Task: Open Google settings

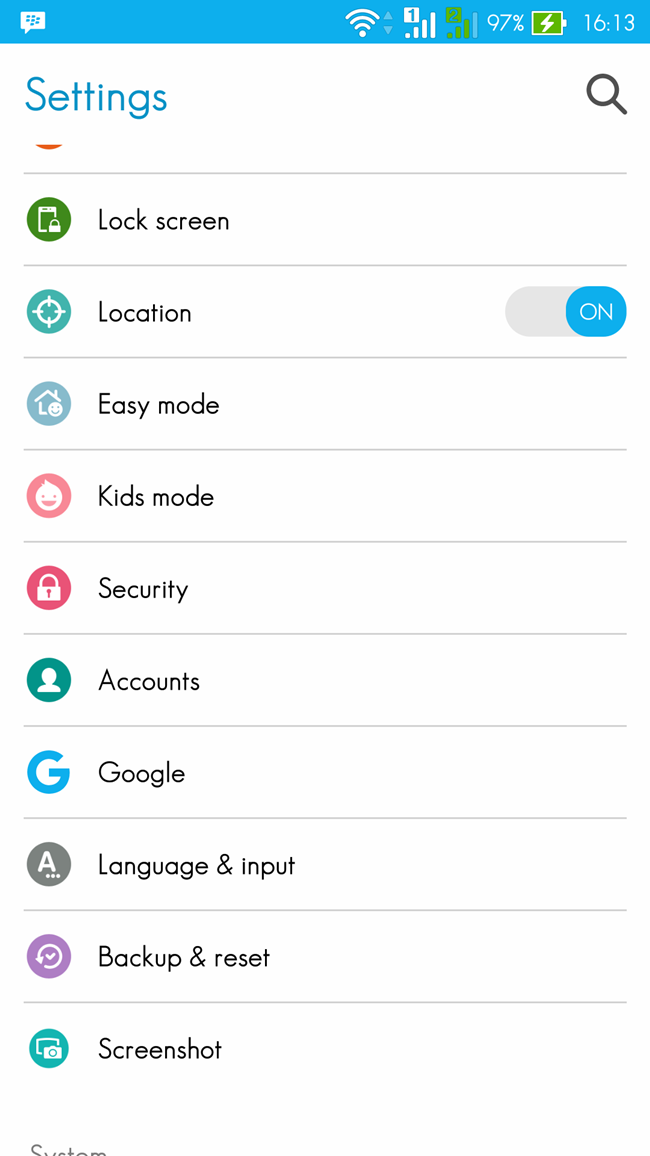Action: point(325,773)
